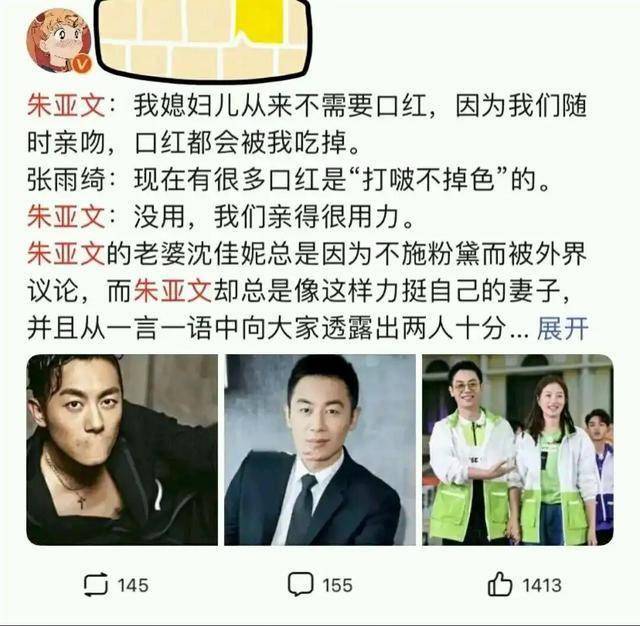Open the middle photo of the man in a suit
This screenshot has width=640, height=626.
(x=319, y=450)
